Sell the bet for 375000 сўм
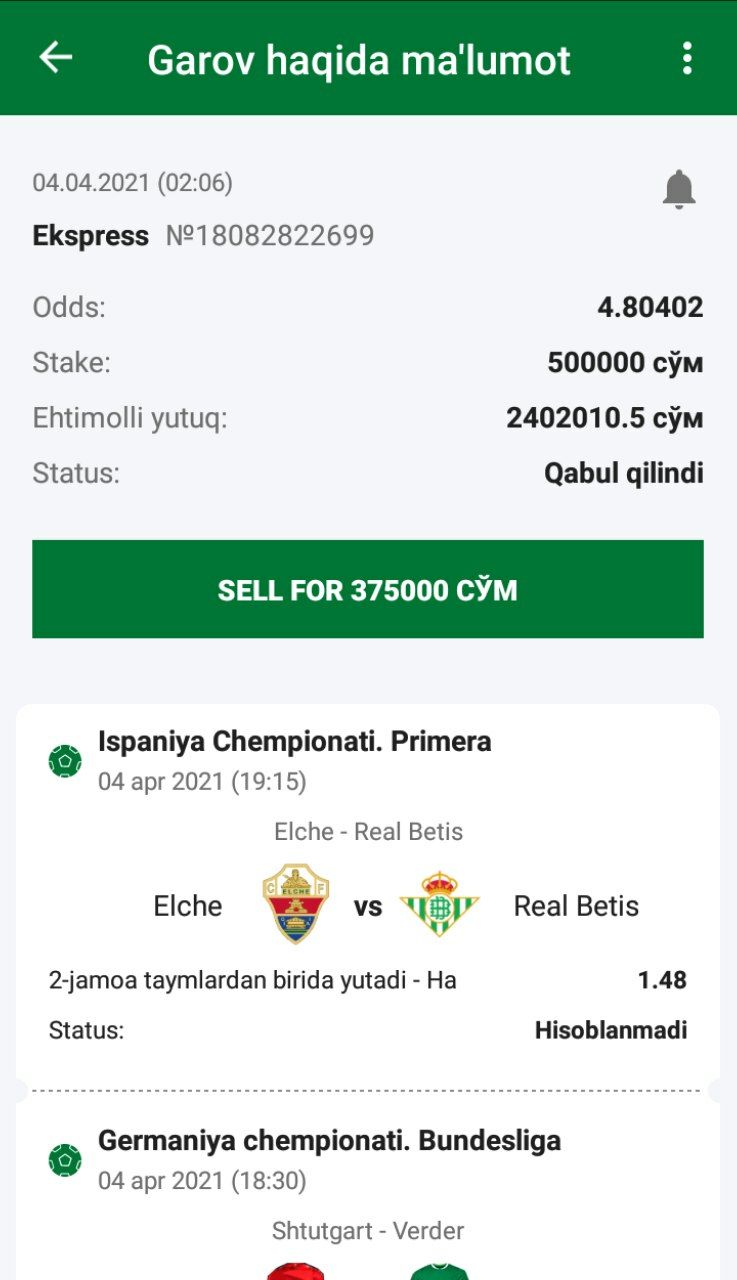 tap(368, 589)
